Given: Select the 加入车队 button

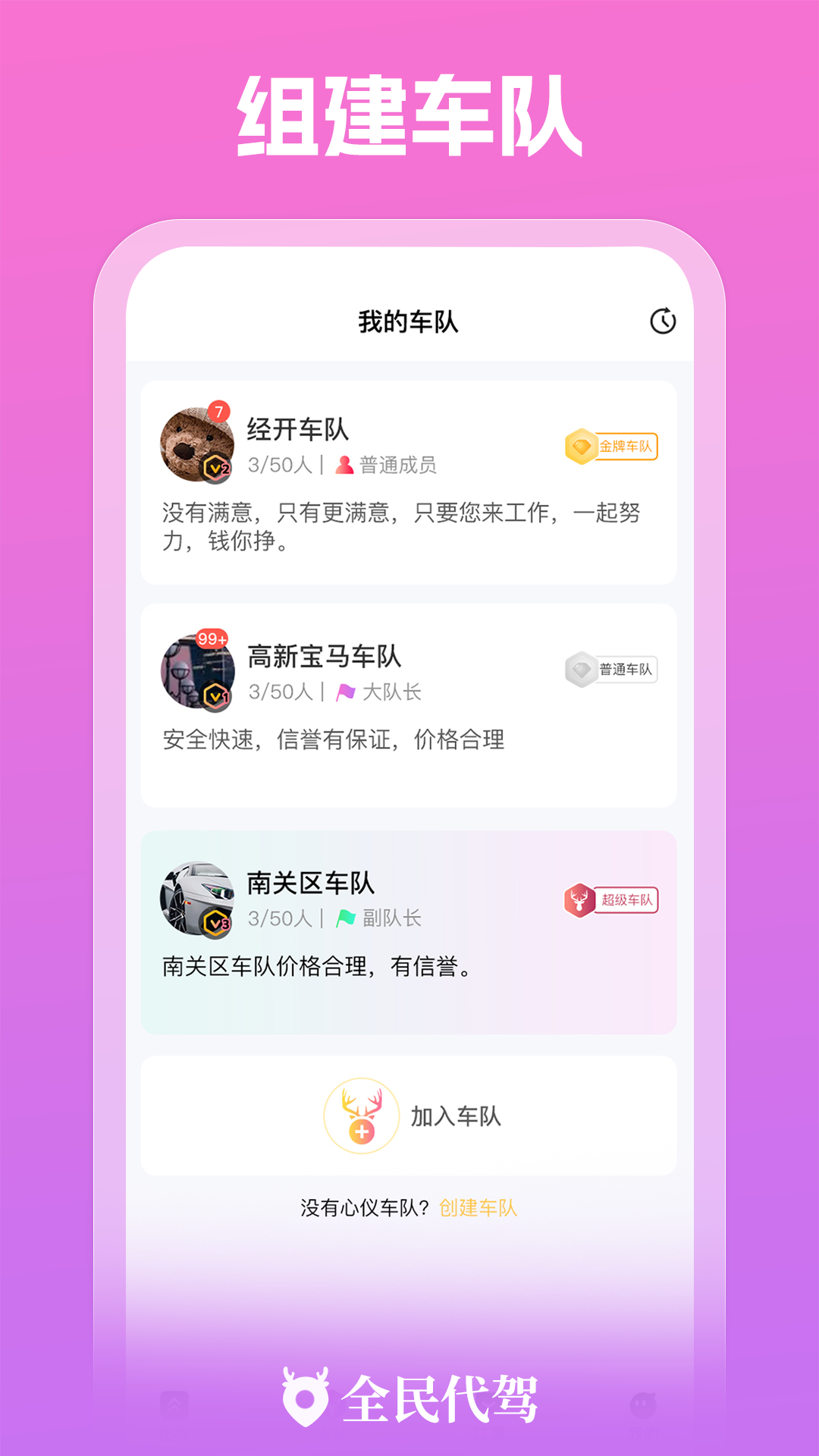Looking at the screenshot, I should [x=409, y=1115].
